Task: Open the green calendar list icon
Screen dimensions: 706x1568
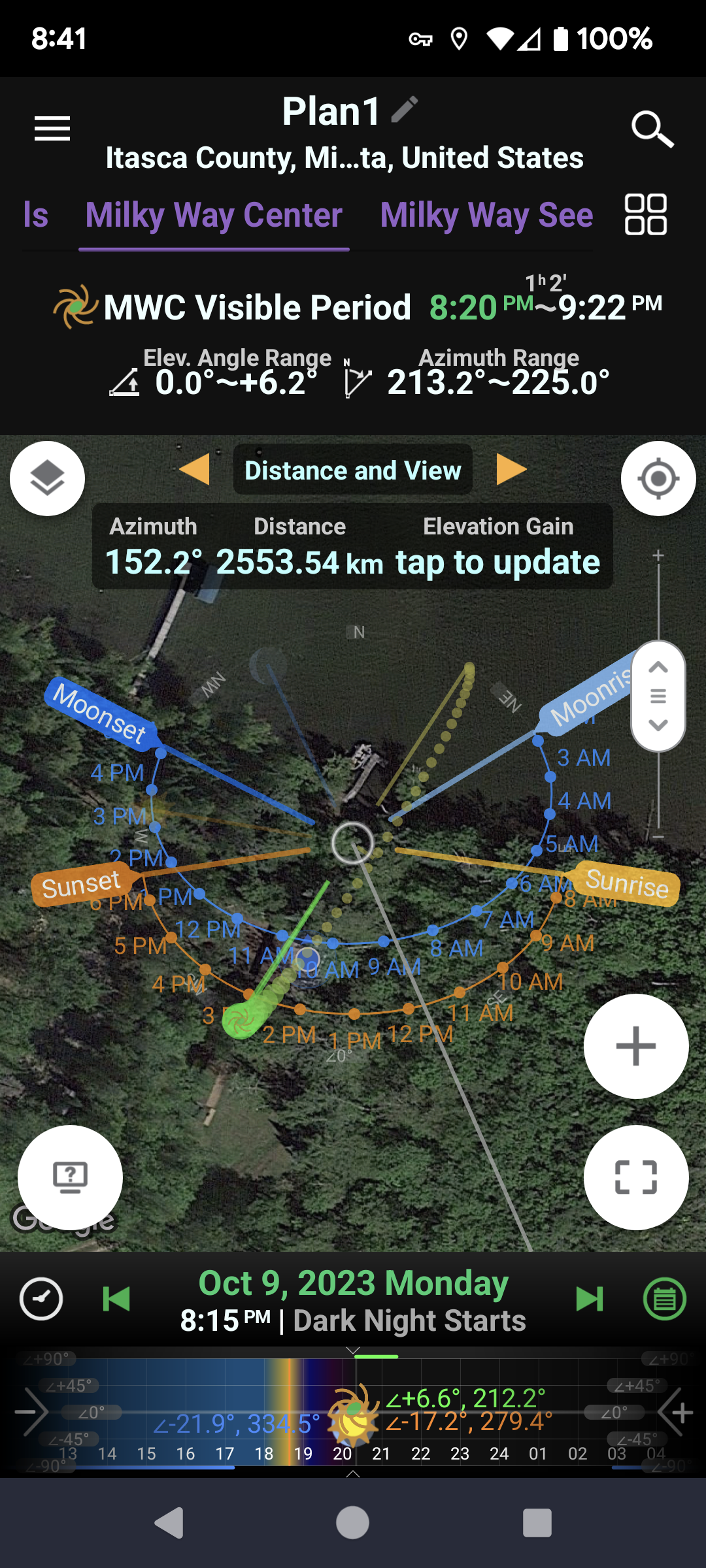Action: (665, 1299)
